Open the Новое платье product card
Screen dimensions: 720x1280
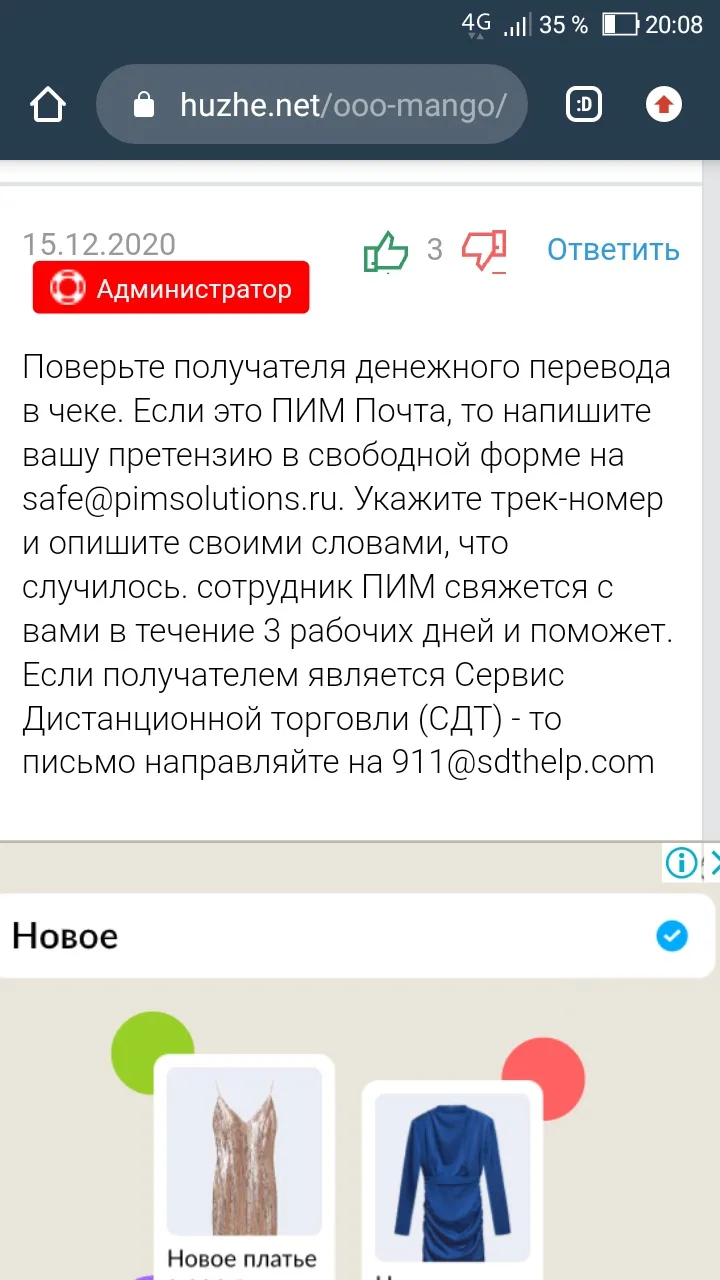pos(243,1166)
